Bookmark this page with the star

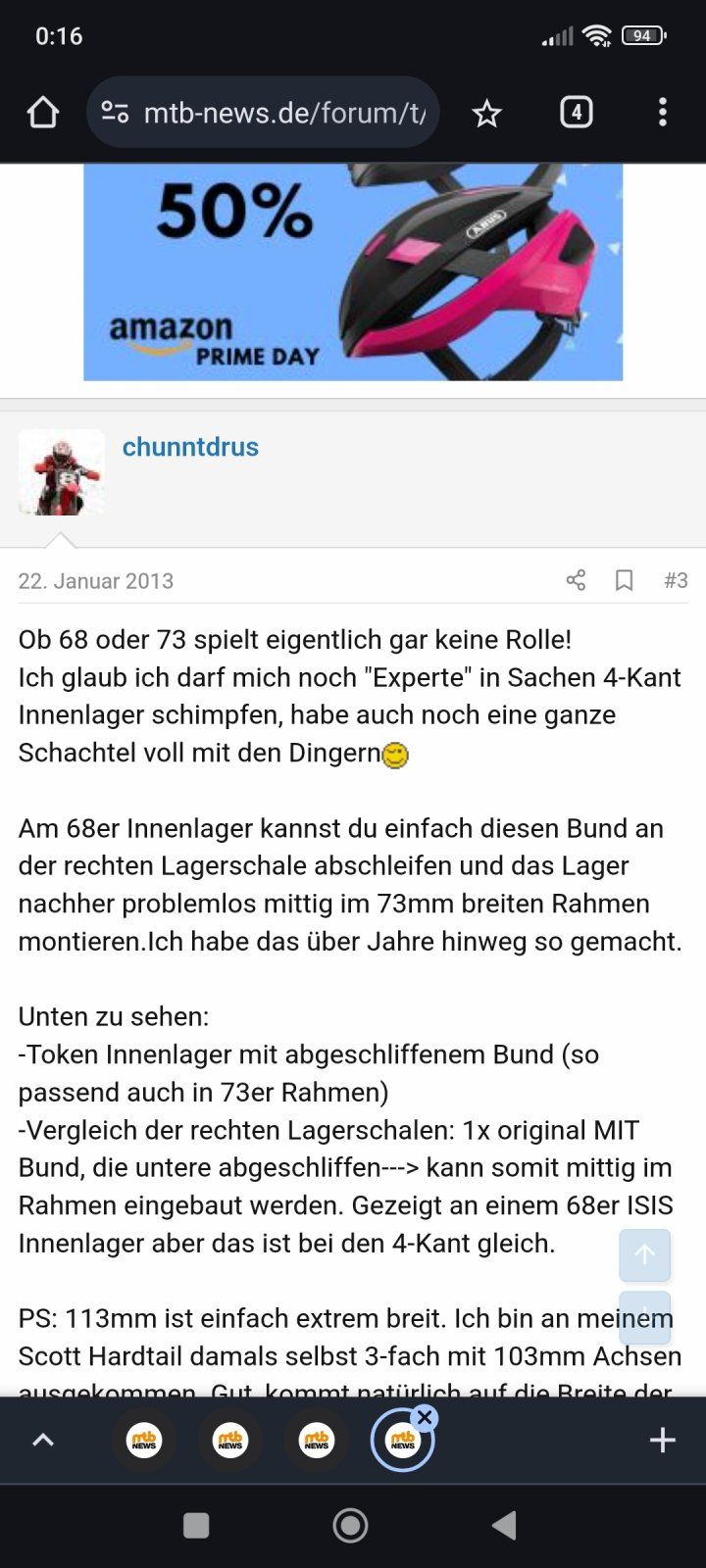(x=486, y=114)
